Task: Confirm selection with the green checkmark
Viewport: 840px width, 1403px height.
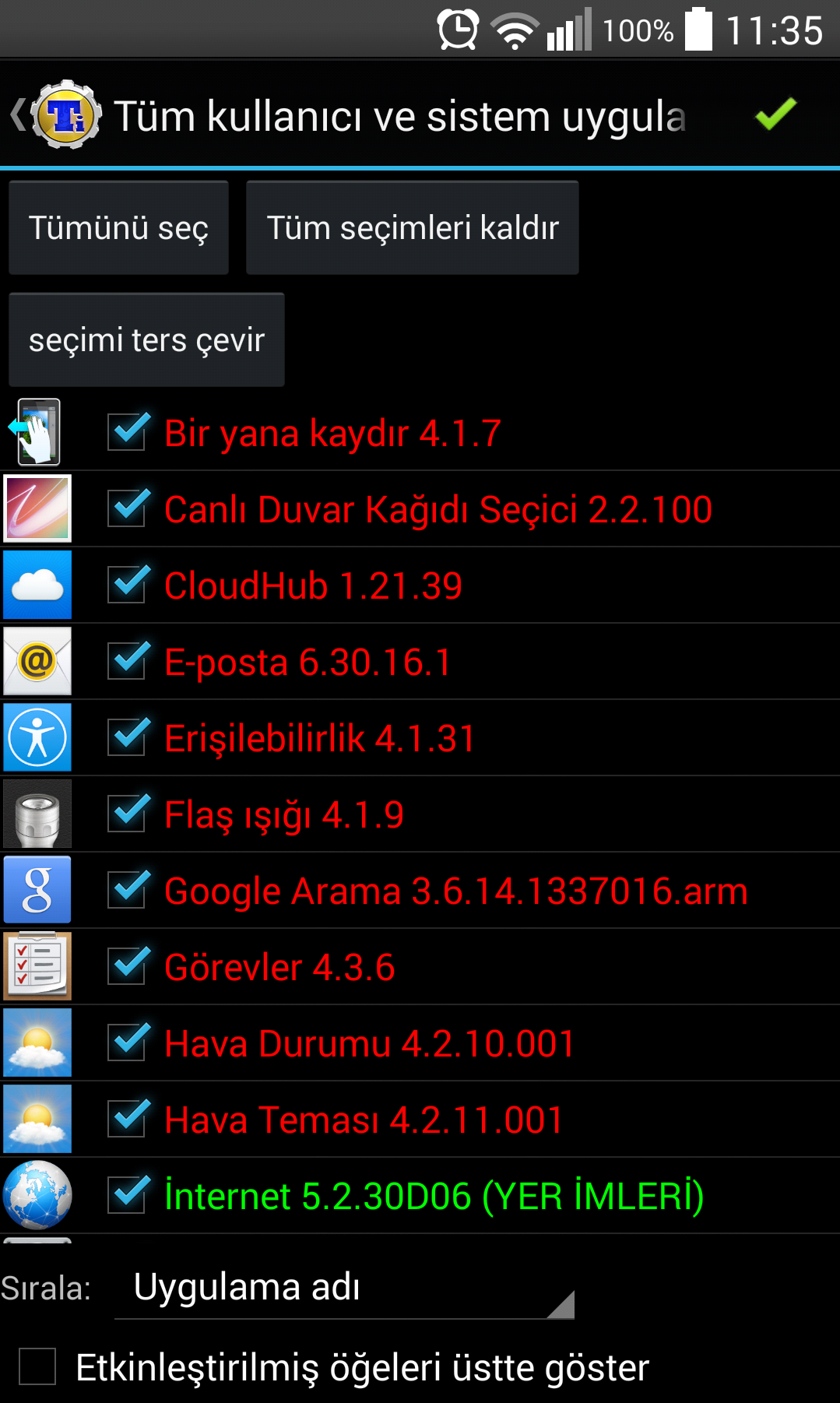Action: pos(775,114)
